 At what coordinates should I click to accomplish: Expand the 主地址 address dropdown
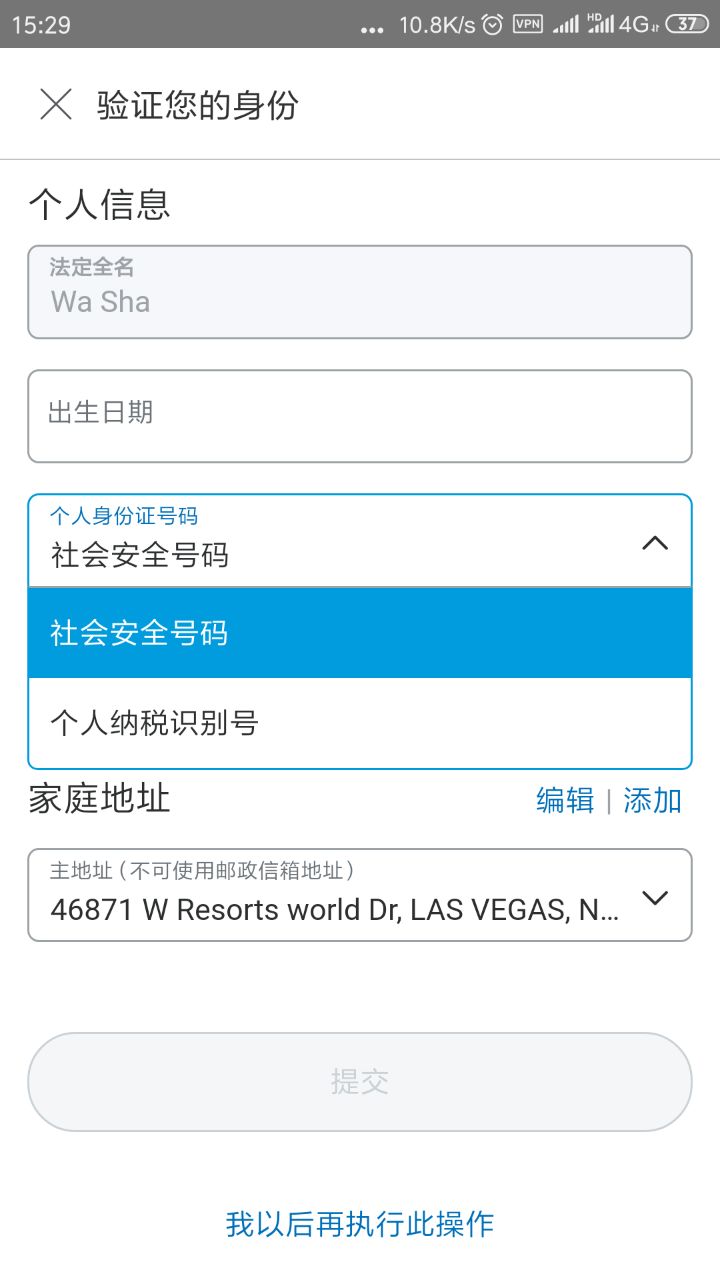click(x=654, y=897)
